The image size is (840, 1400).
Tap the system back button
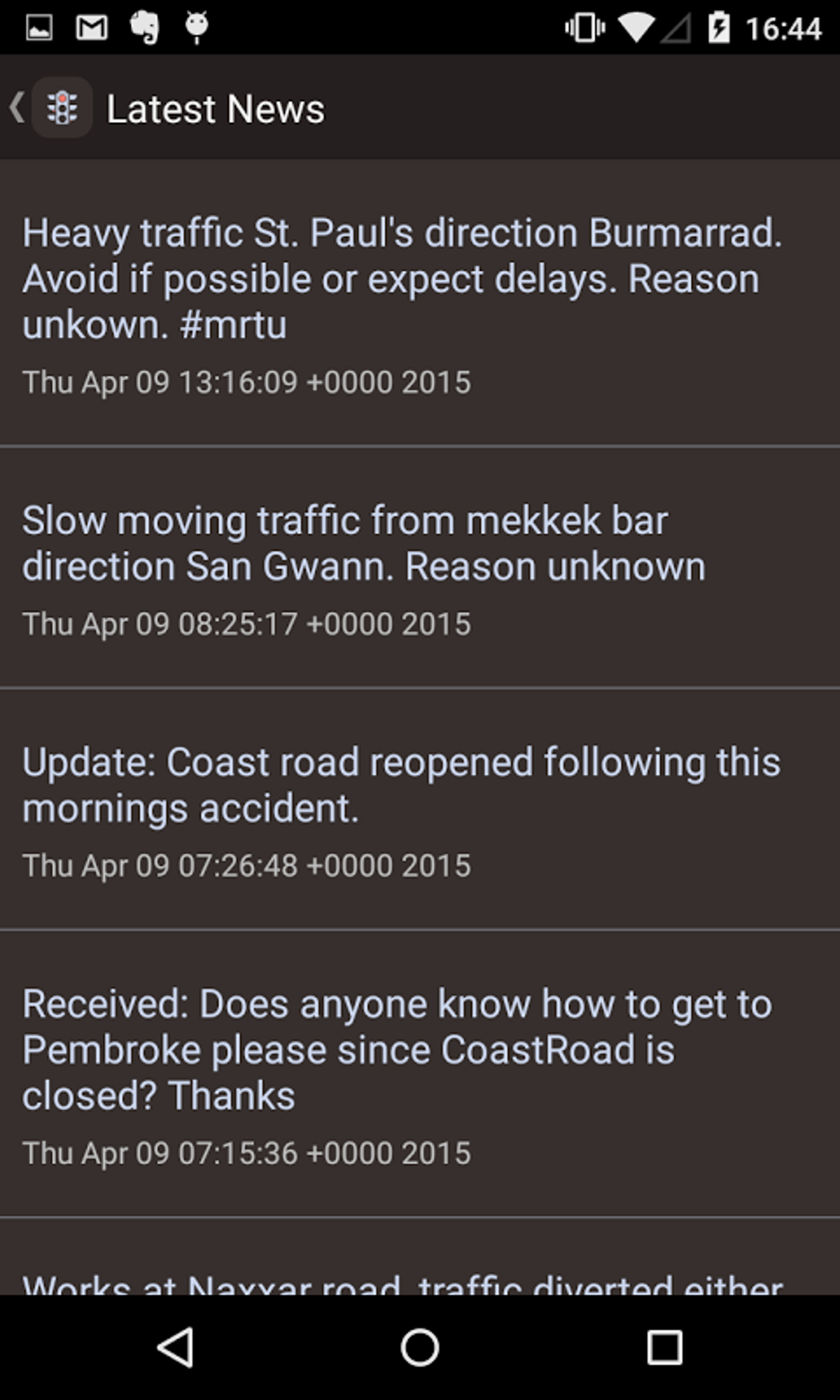[x=175, y=1347]
